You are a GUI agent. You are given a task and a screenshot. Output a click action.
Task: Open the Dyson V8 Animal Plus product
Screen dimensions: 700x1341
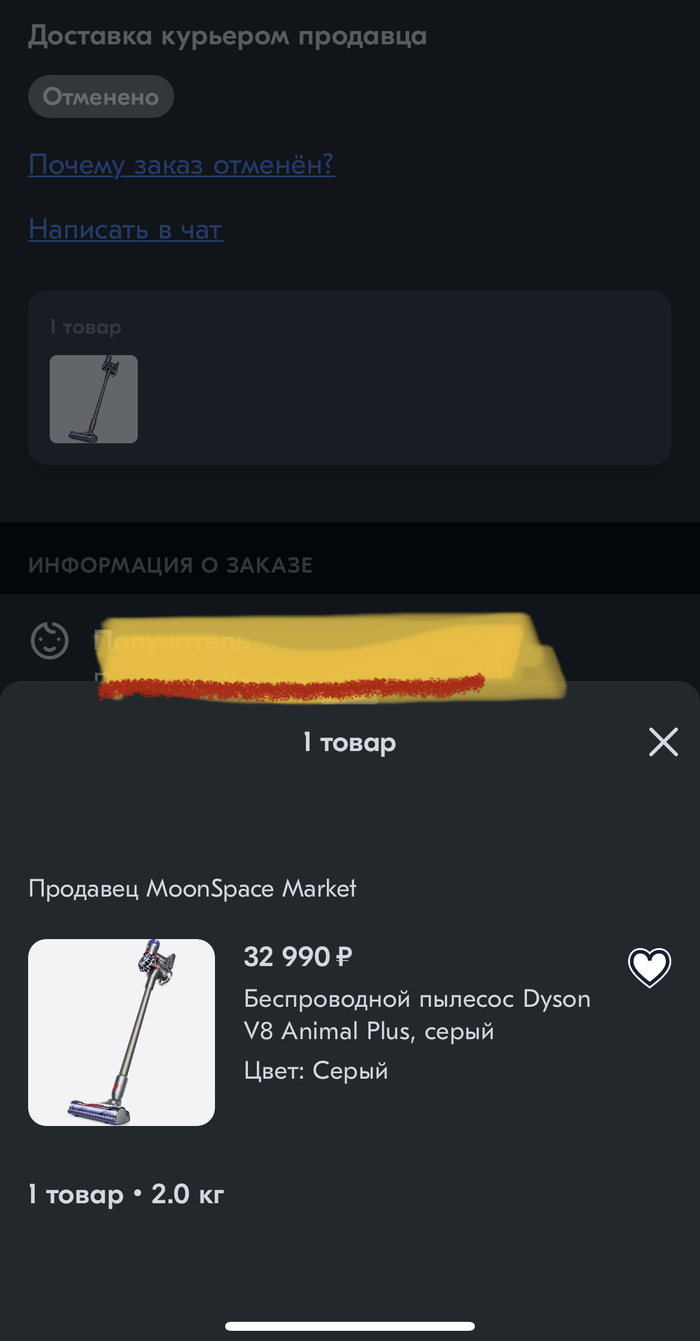pos(417,1014)
